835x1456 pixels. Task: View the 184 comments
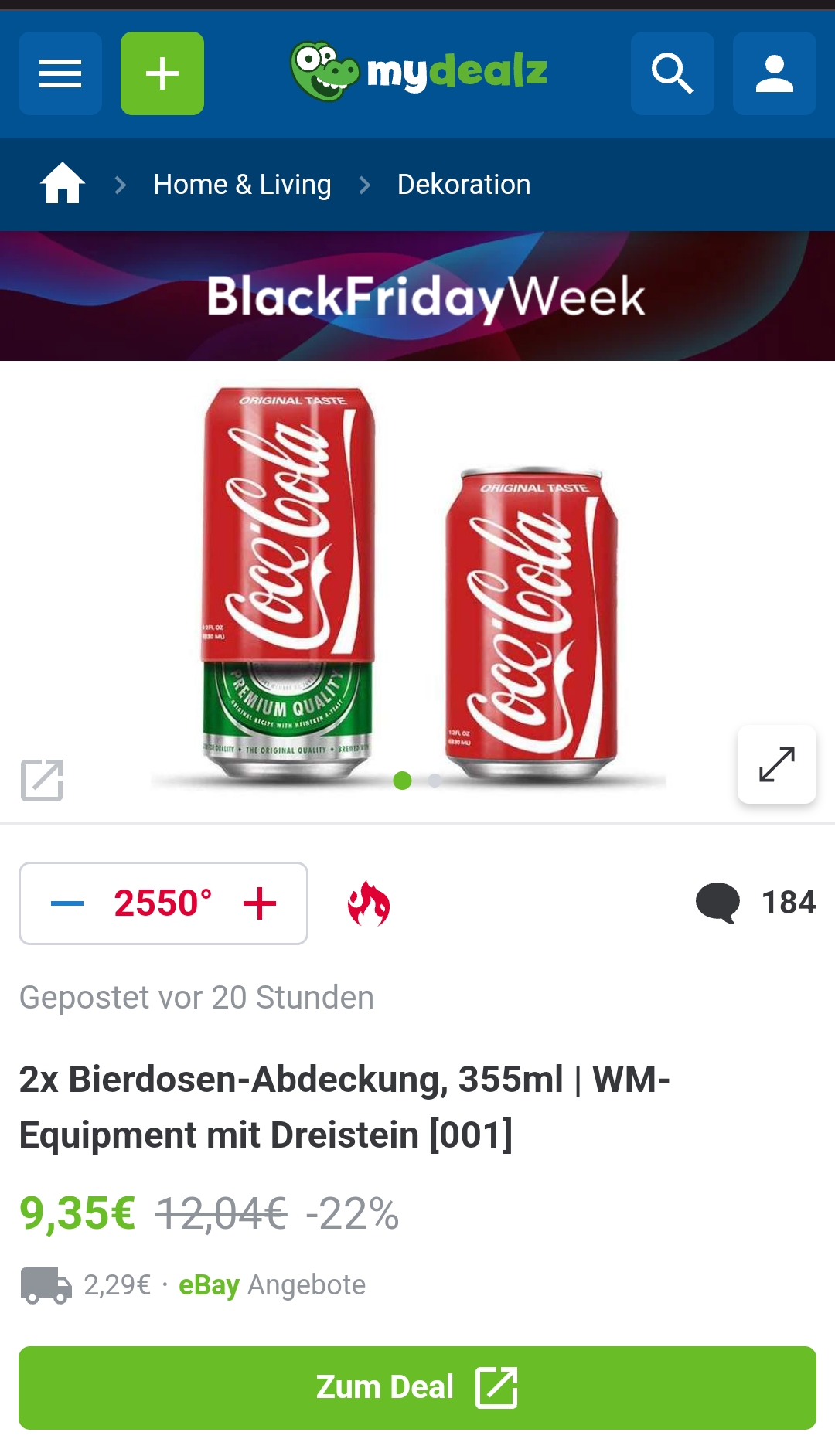[x=756, y=902]
